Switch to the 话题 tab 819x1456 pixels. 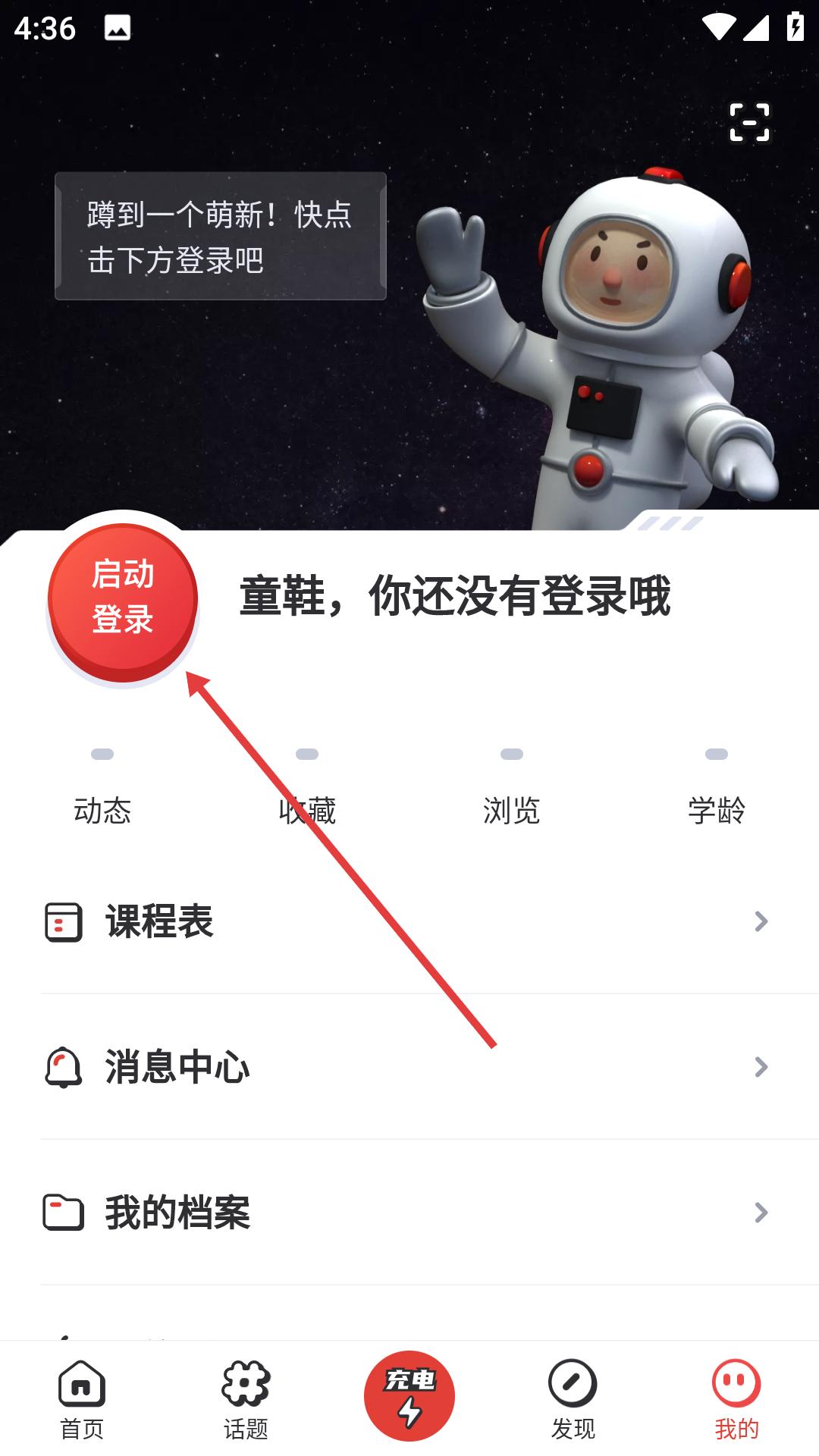[x=246, y=1400]
